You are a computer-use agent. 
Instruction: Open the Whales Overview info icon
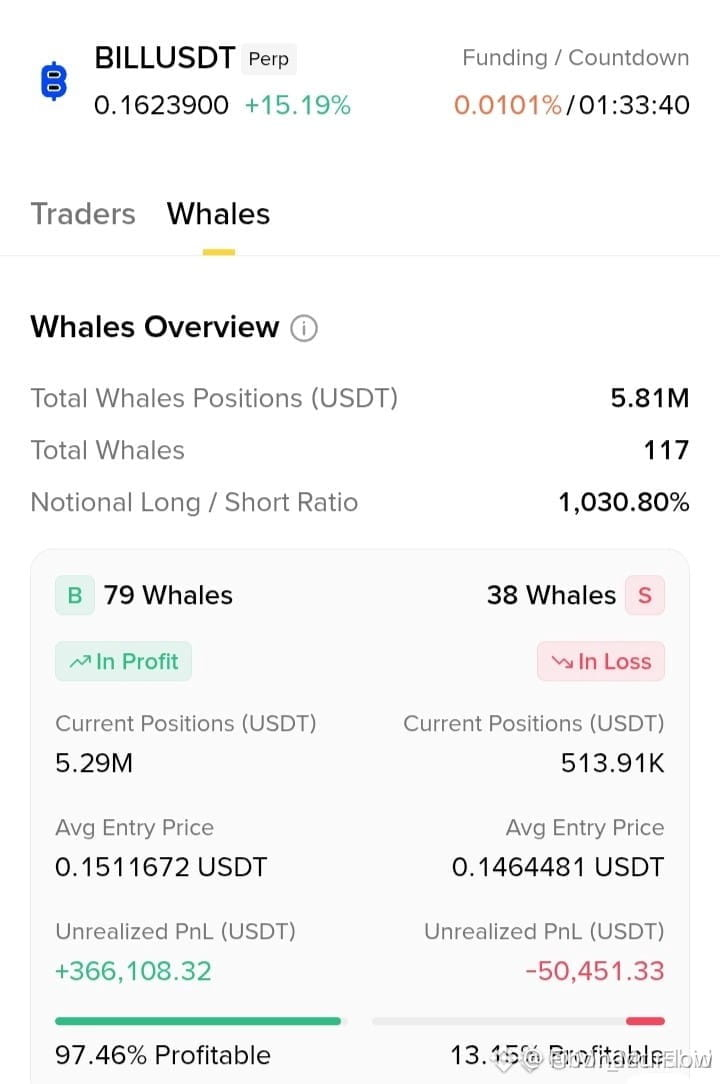[304, 328]
